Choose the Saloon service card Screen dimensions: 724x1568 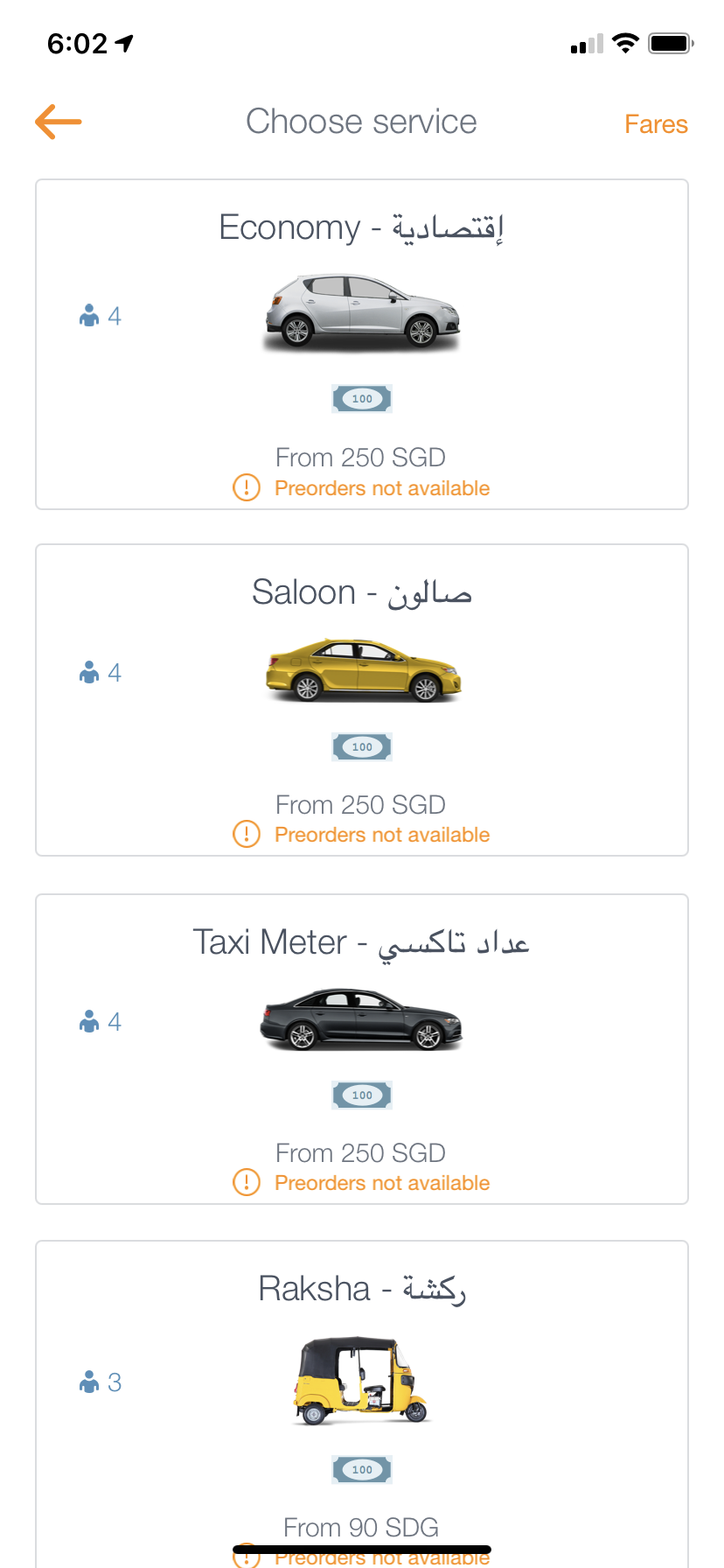tap(362, 700)
